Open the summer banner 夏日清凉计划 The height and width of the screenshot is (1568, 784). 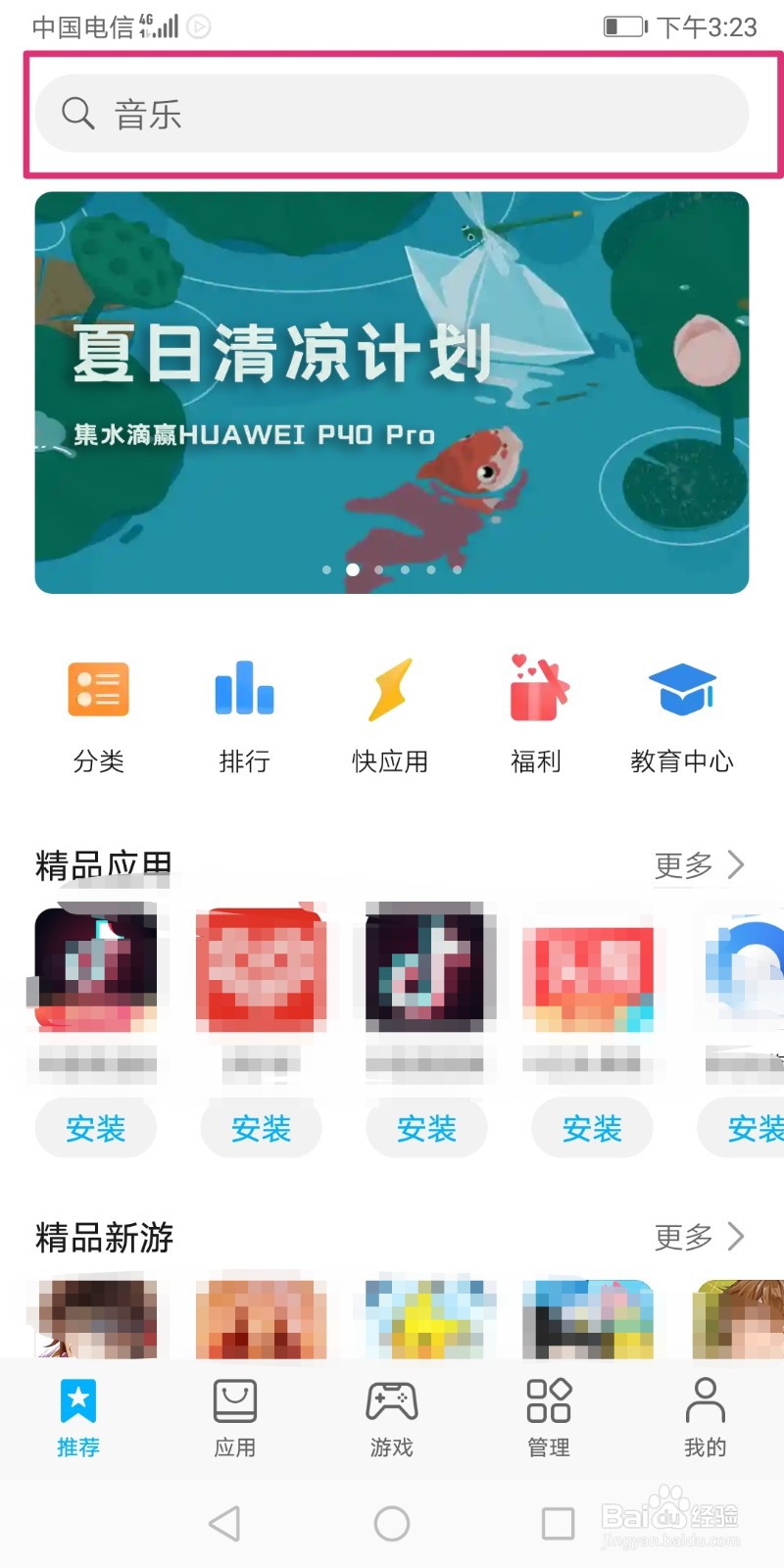(x=392, y=392)
